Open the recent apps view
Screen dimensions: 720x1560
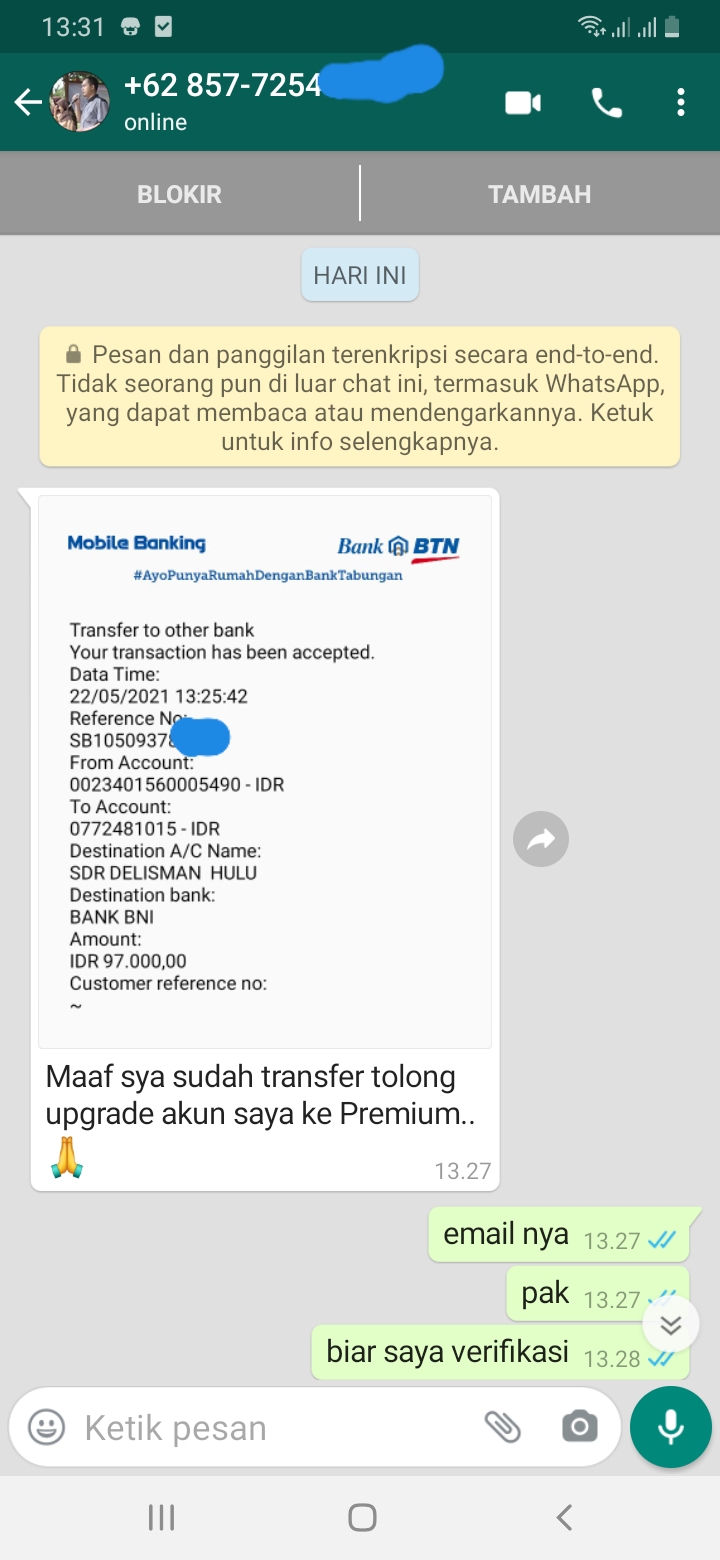(x=161, y=1517)
